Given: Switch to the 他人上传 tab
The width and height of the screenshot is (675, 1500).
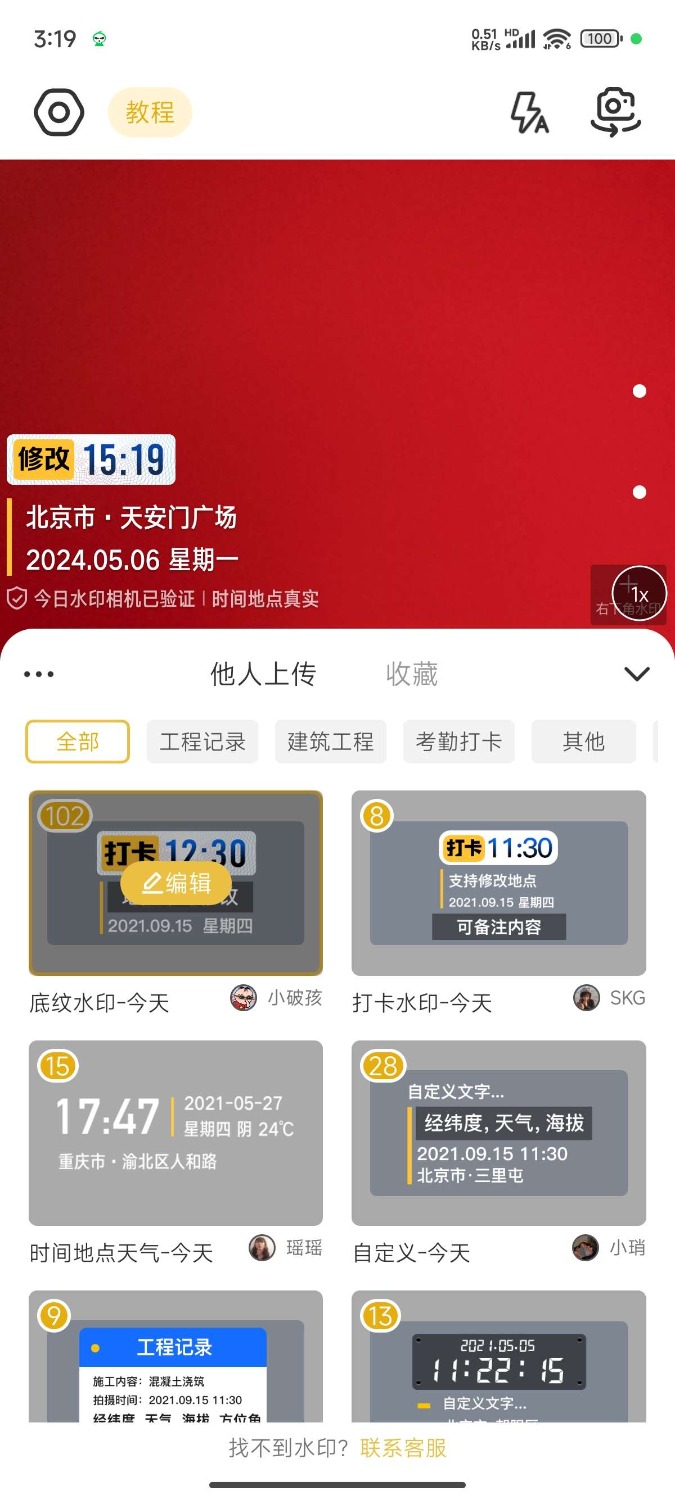Looking at the screenshot, I should click(263, 674).
